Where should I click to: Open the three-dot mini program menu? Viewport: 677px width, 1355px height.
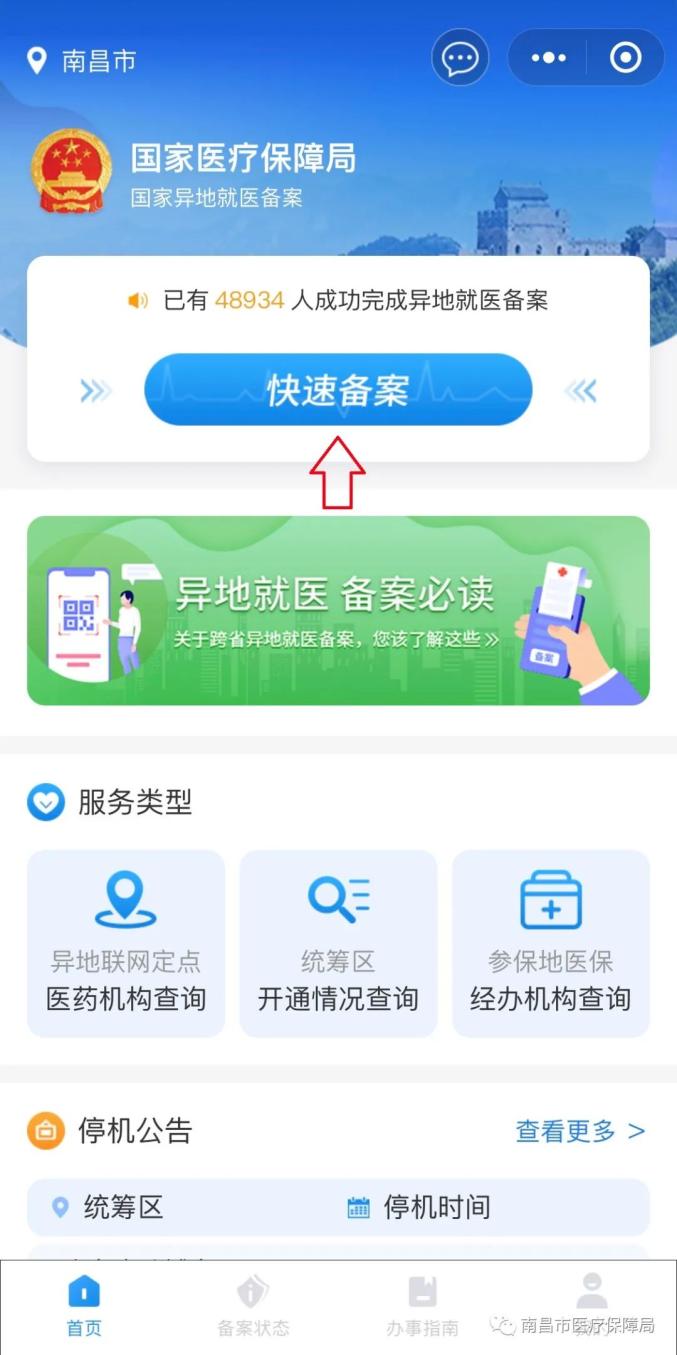click(548, 58)
